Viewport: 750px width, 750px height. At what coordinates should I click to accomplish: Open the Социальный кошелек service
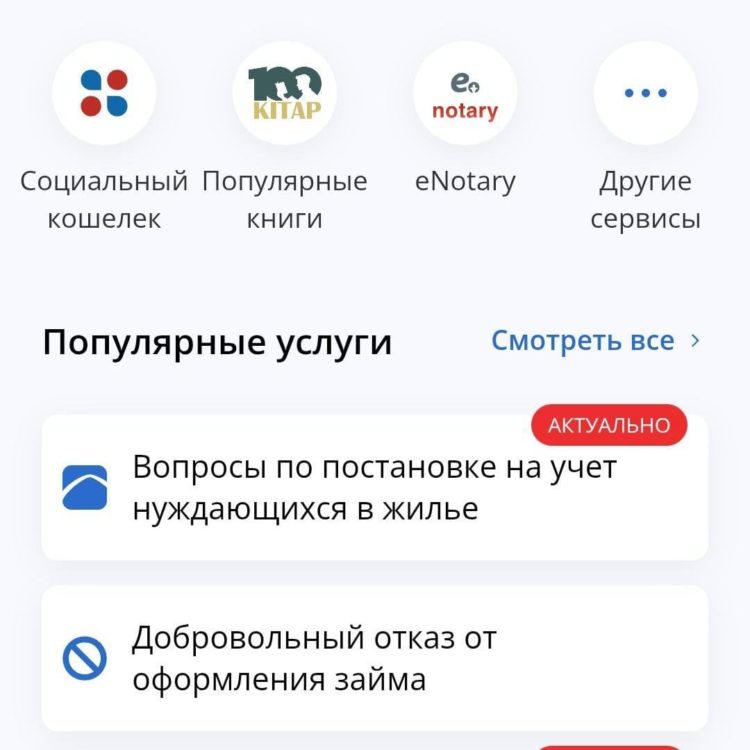point(104,93)
